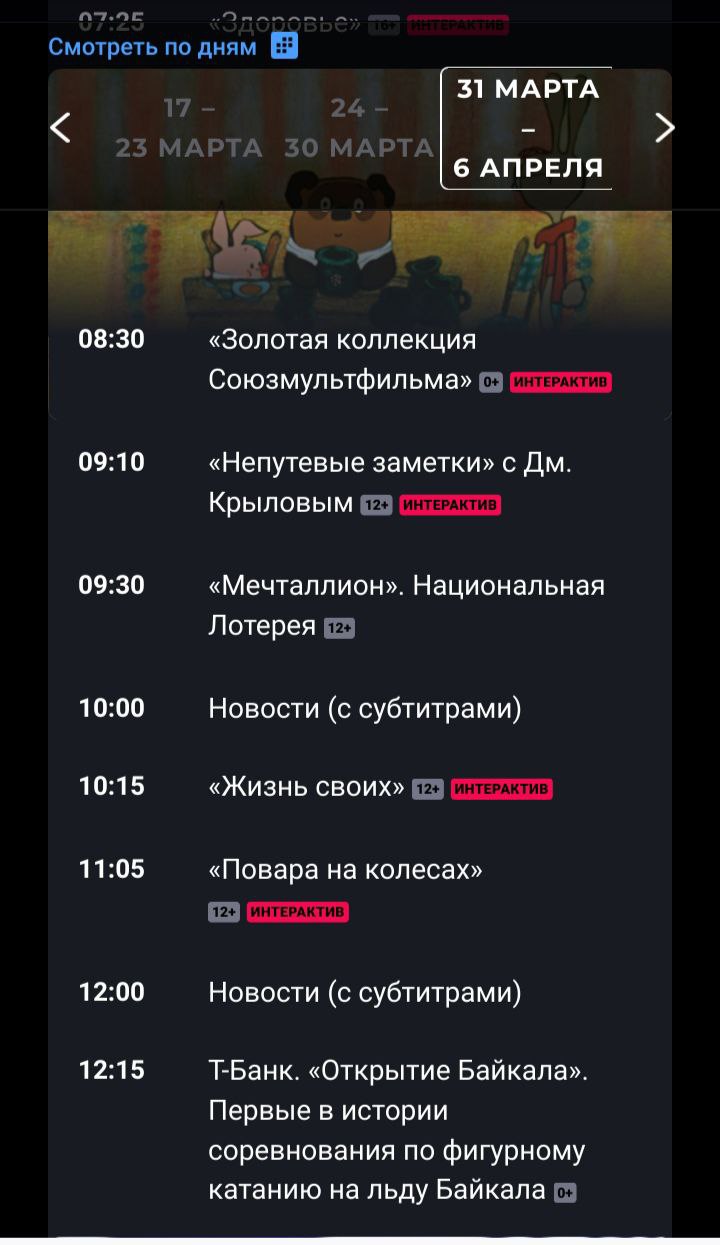Select the 17 – 23 марта week
This screenshot has width=720, height=1245.
pos(189,128)
